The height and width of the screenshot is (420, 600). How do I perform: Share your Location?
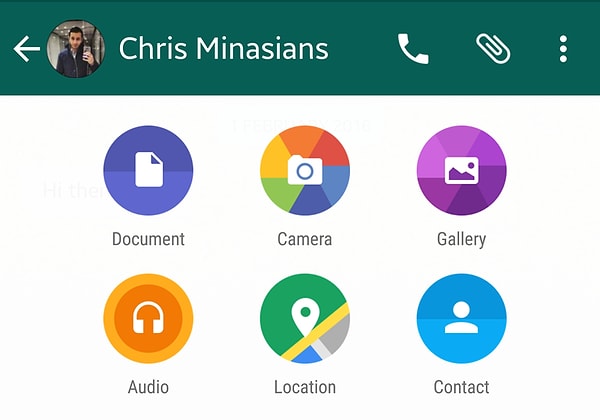point(305,319)
